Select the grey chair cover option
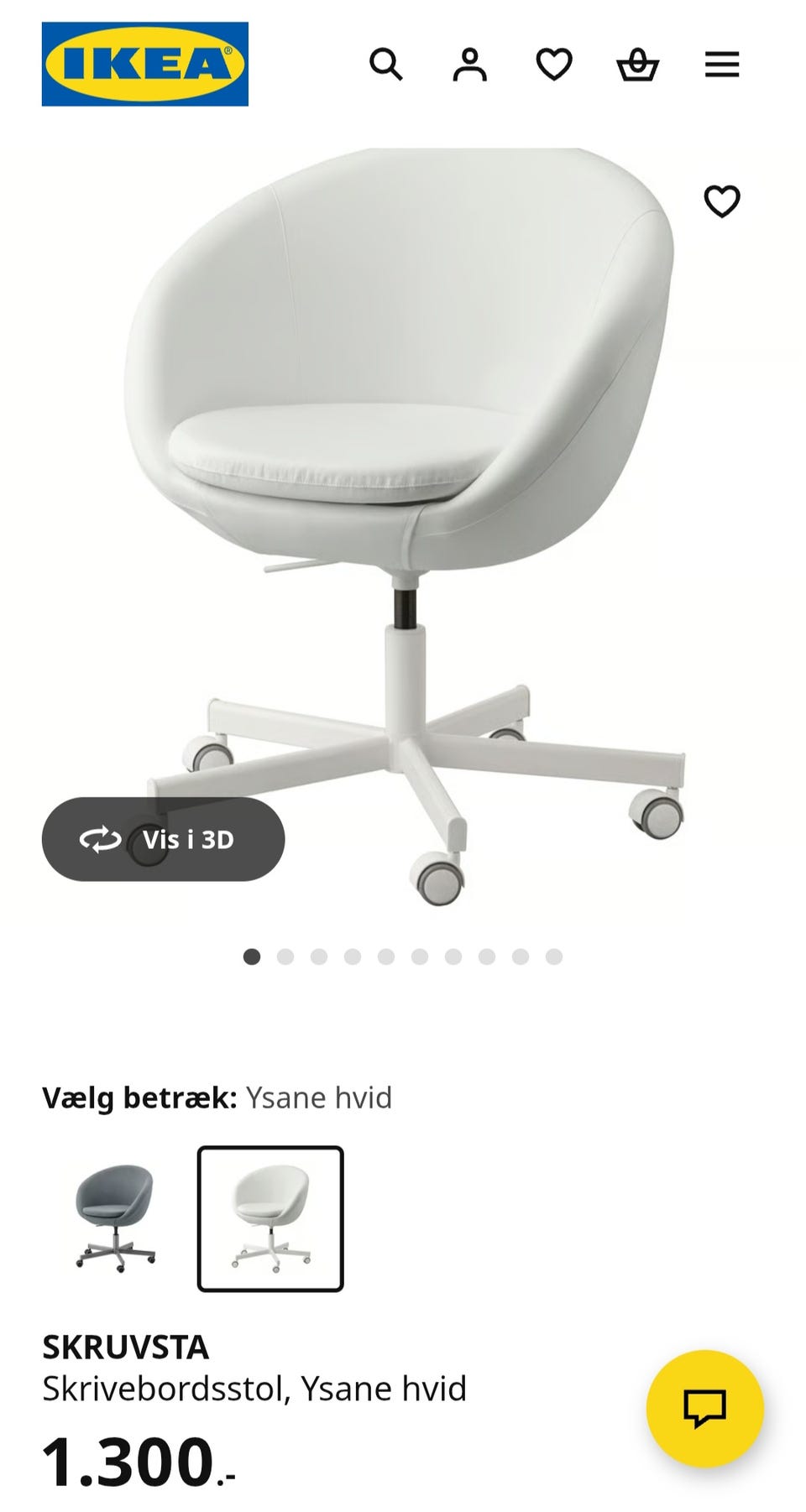This screenshot has height=1512, width=806. [x=116, y=1218]
